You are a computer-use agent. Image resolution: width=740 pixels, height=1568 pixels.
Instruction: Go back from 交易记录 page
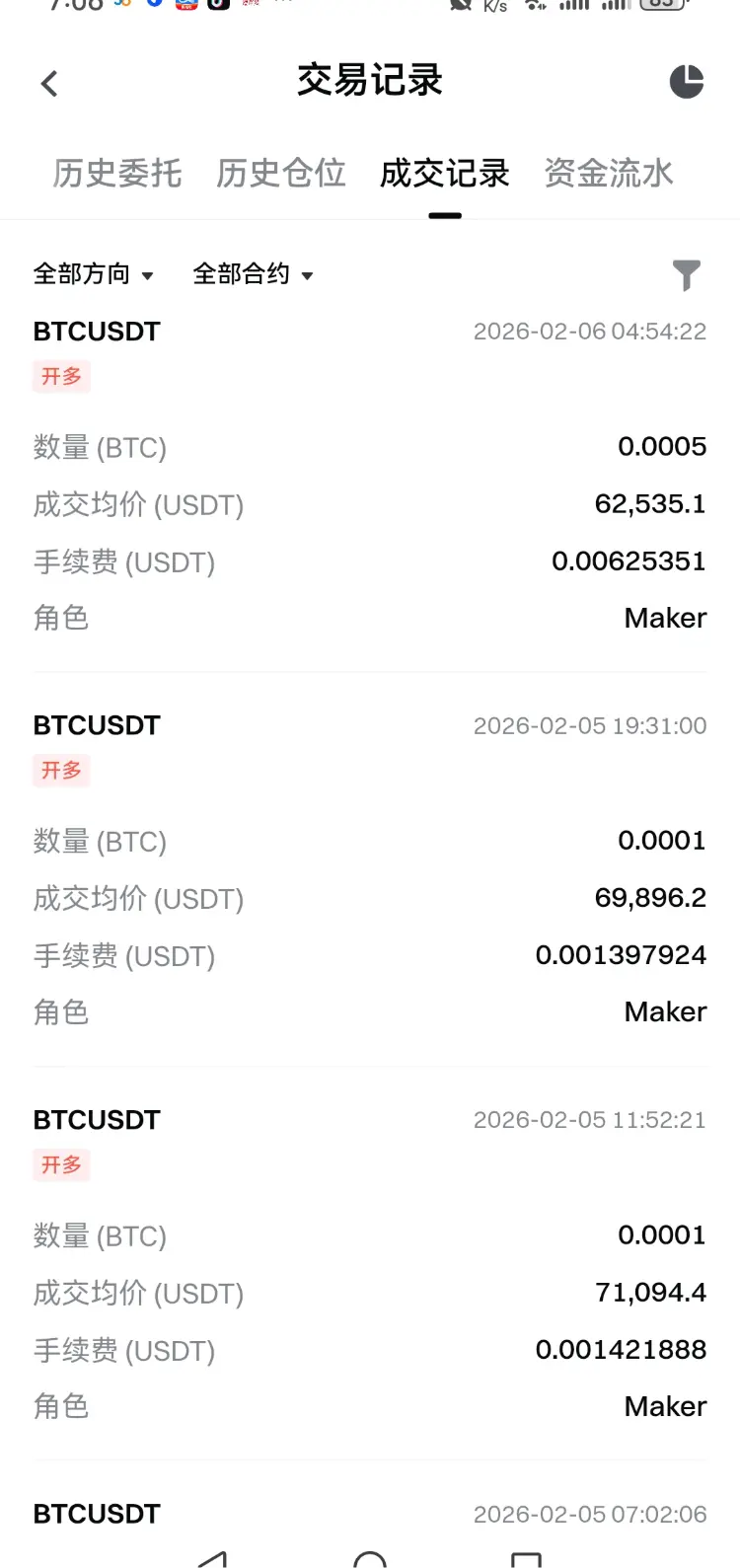coord(49,83)
